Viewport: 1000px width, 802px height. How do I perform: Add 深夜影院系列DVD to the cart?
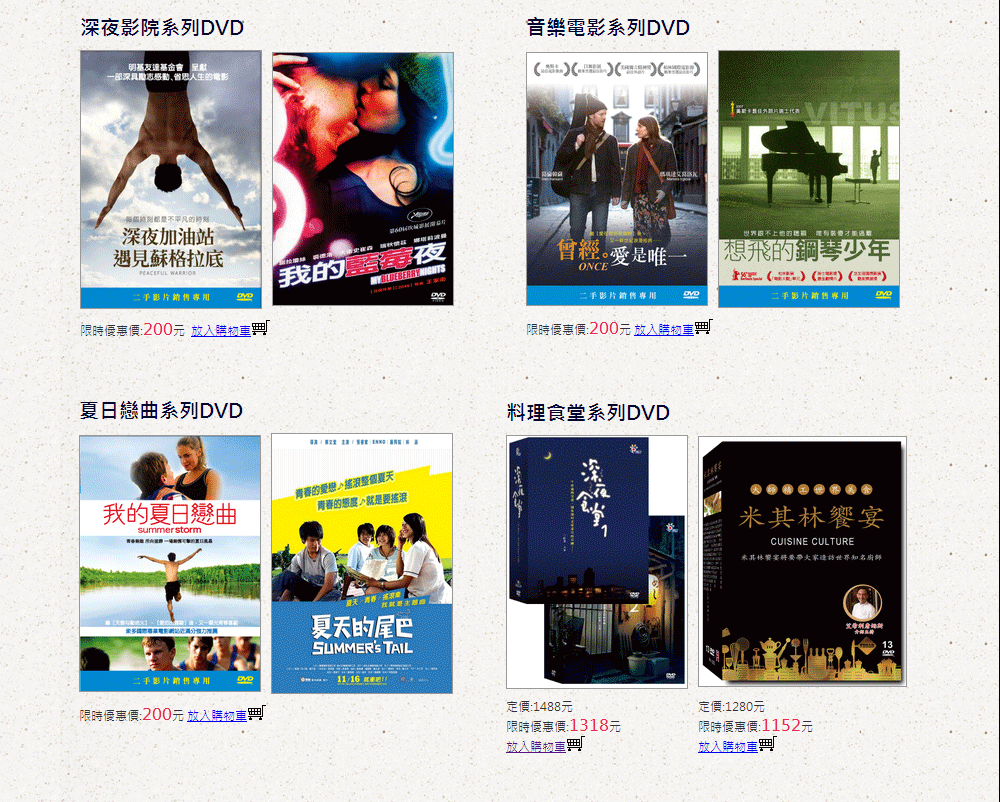220,331
